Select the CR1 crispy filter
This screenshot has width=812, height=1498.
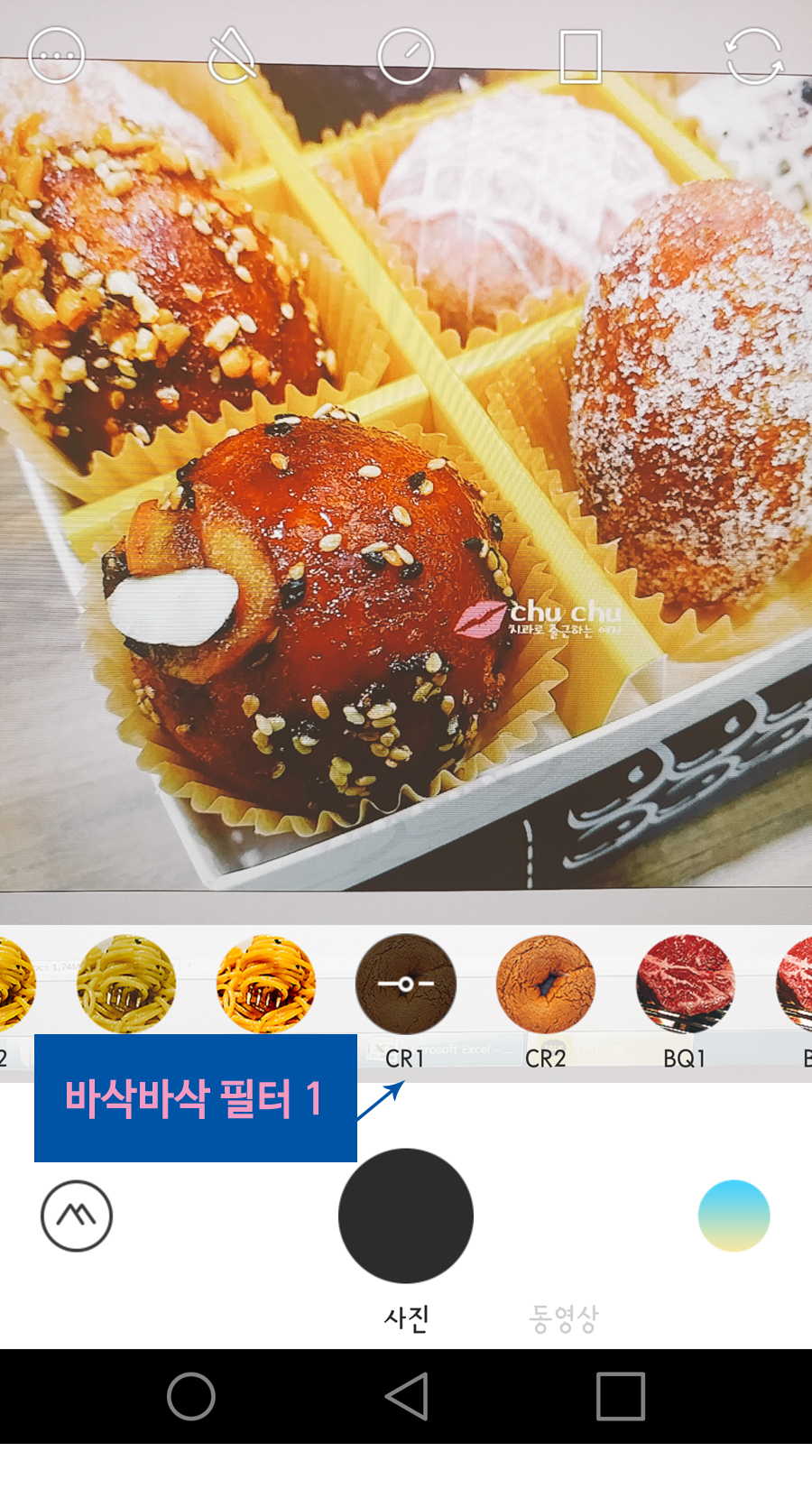[405, 984]
